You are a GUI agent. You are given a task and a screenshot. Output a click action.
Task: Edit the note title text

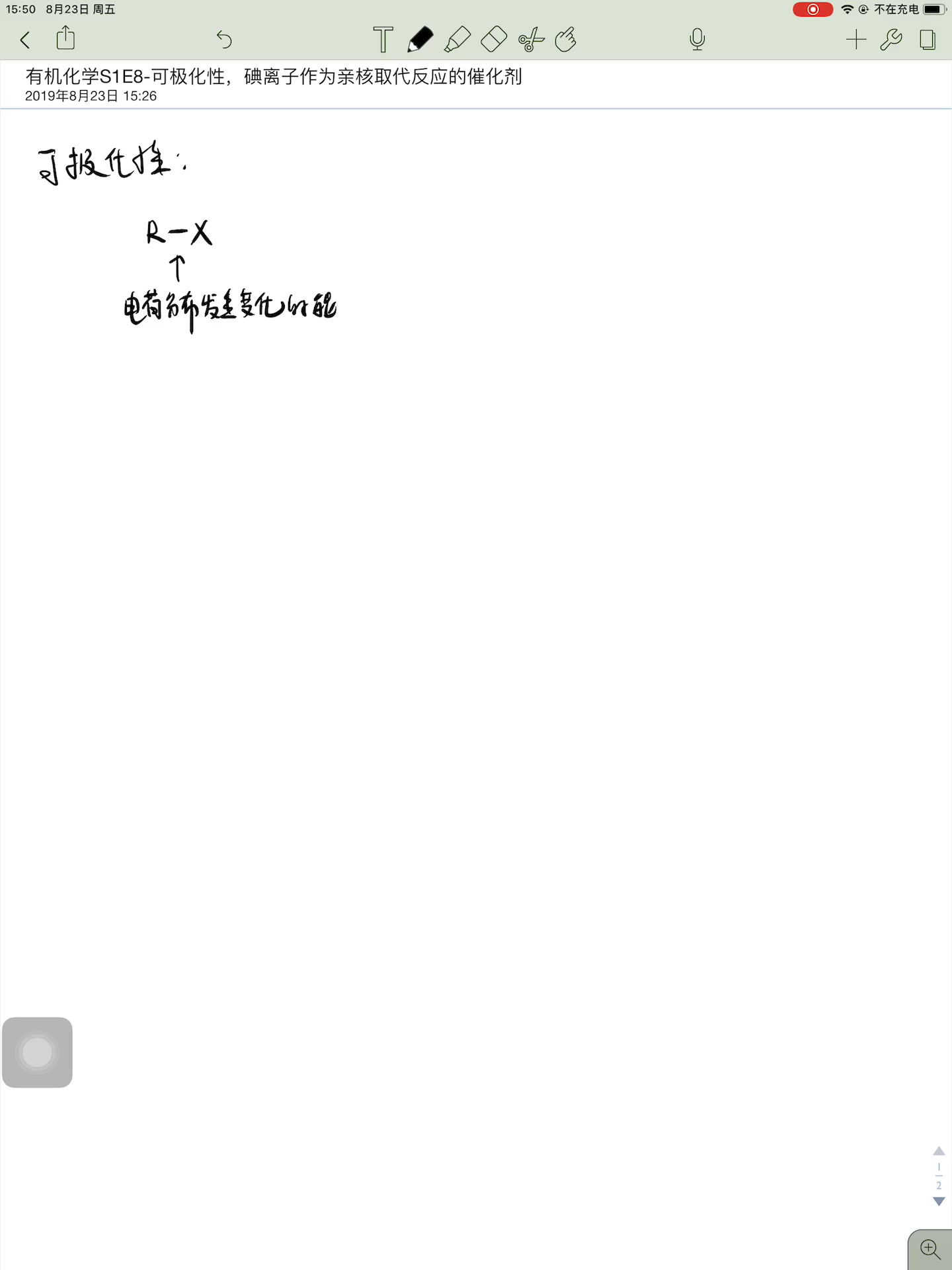(x=274, y=77)
